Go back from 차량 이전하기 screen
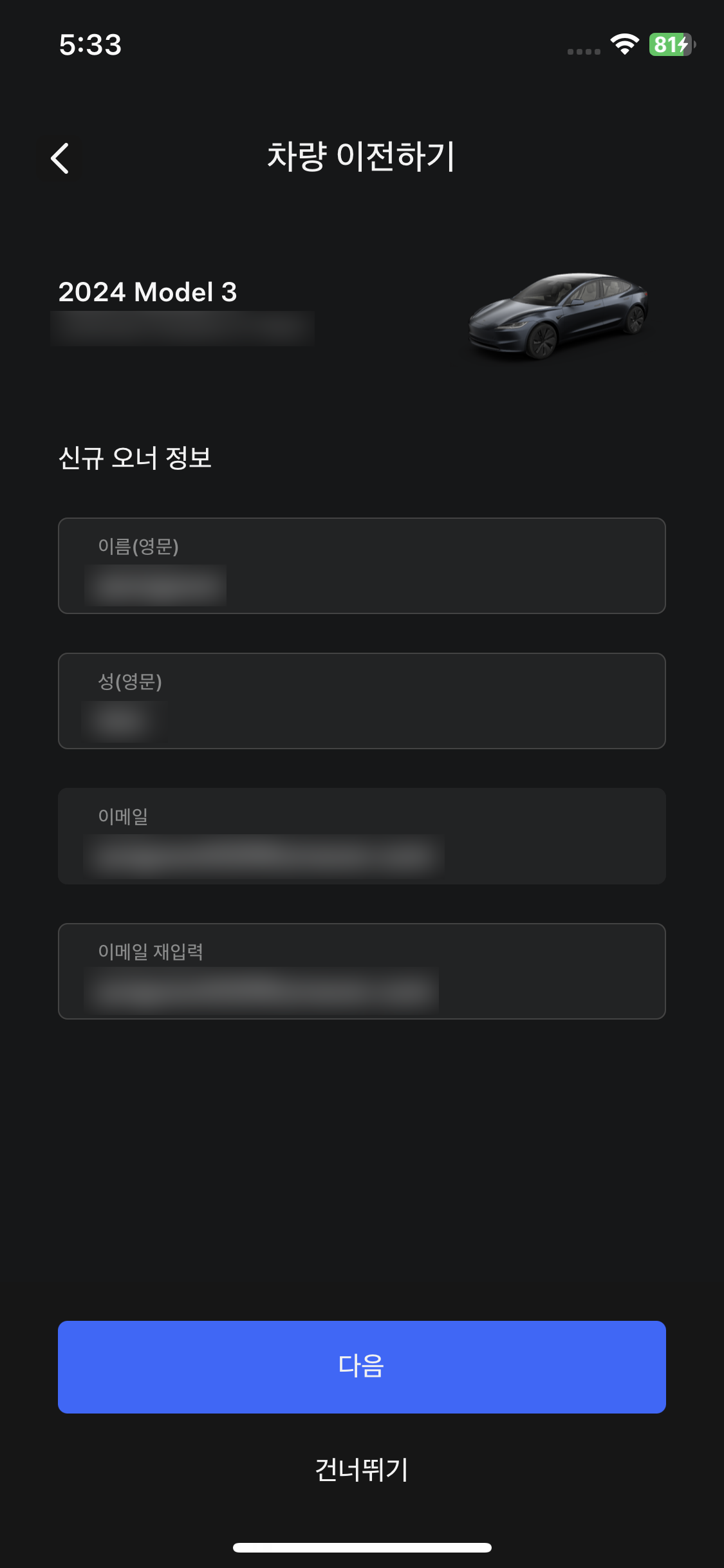This screenshot has height=1568, width=724. 60,158
